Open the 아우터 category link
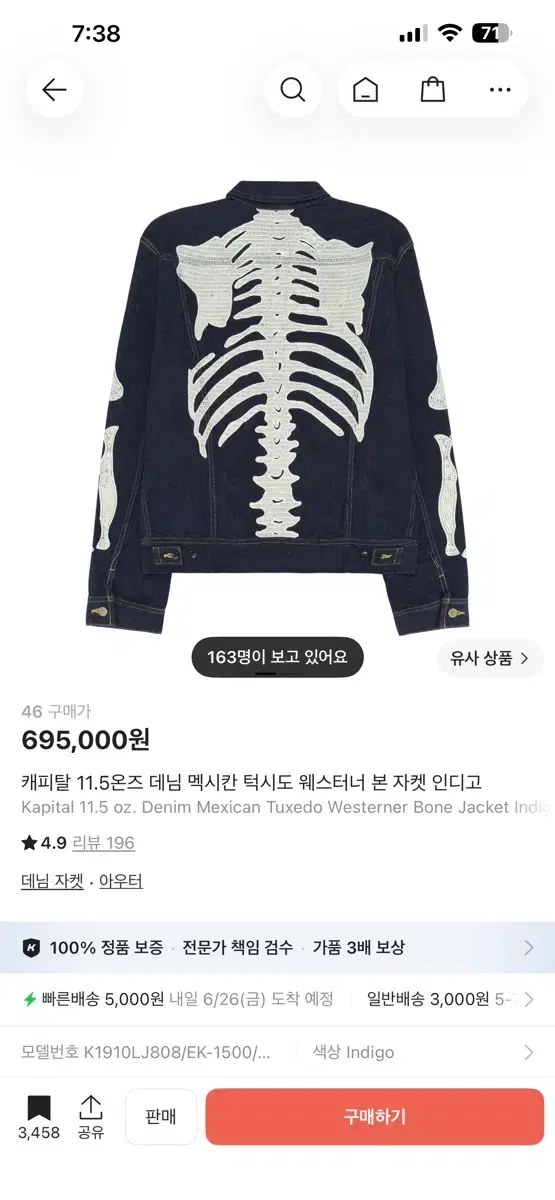This screenshot has height=1200, width=555. [121, 881]
